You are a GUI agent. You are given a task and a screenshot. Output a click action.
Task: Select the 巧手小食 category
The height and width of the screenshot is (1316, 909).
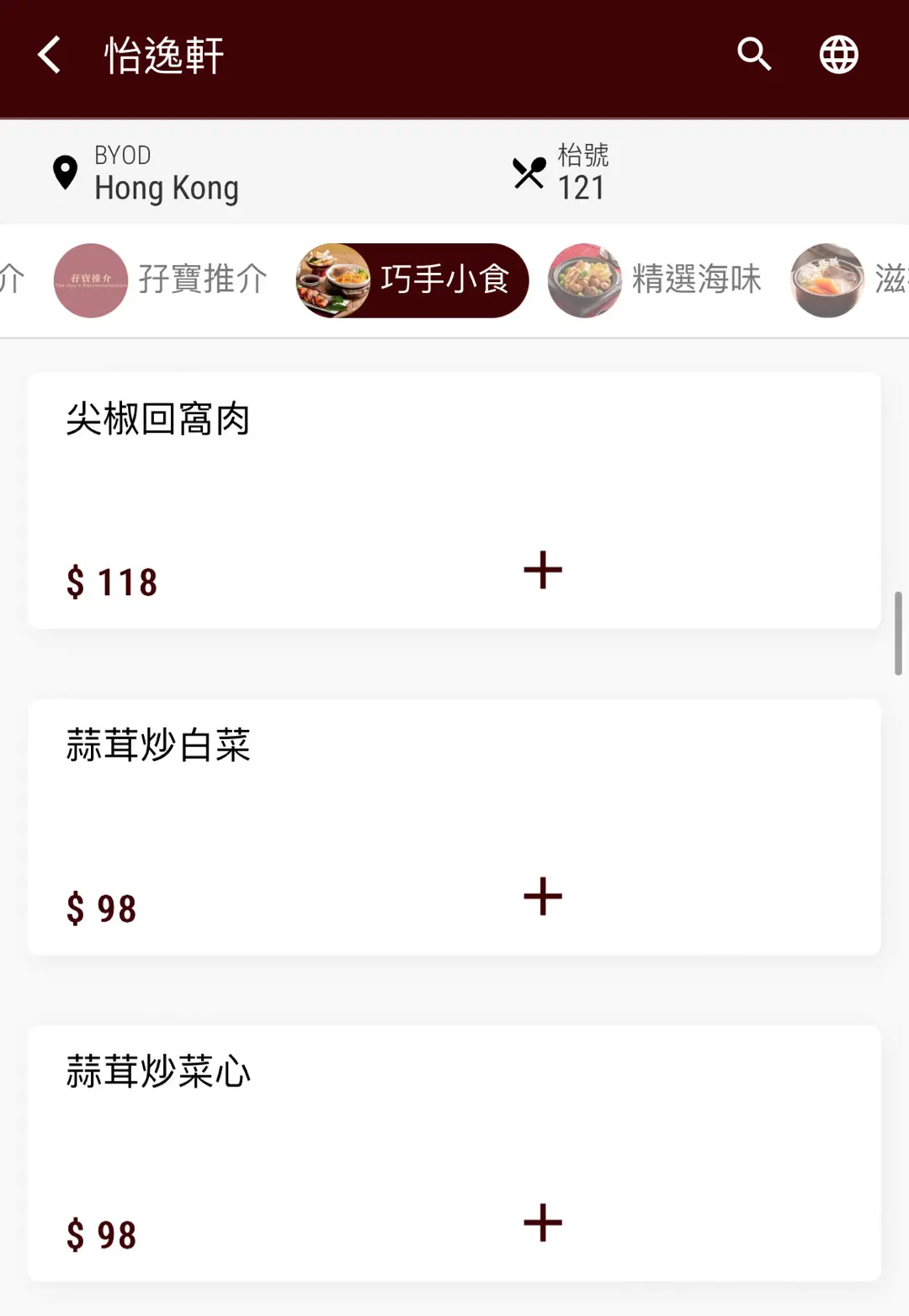pos(412,280)
